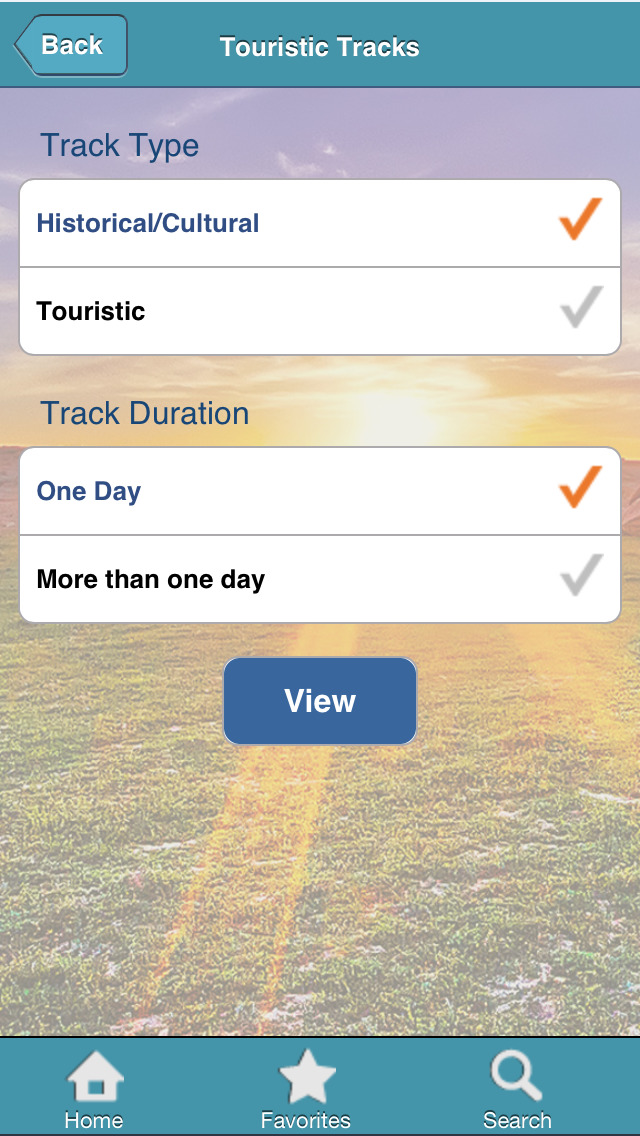Go to the Search tab
The image size is (640, 1136).
517,1088
